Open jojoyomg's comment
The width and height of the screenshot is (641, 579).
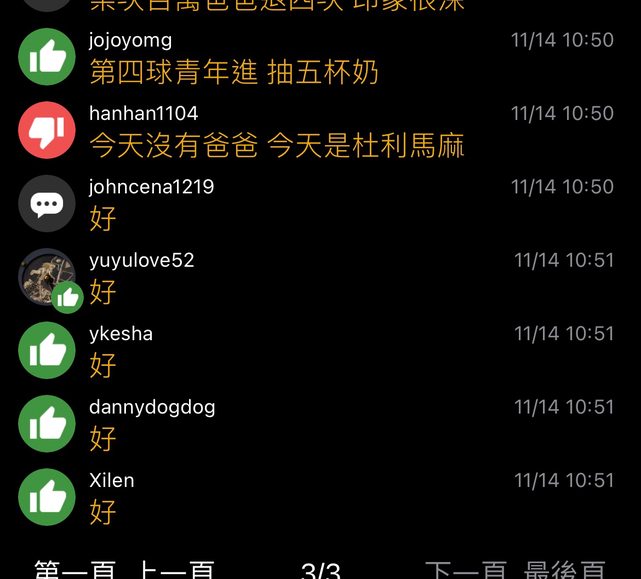click(x=233, y=72)
